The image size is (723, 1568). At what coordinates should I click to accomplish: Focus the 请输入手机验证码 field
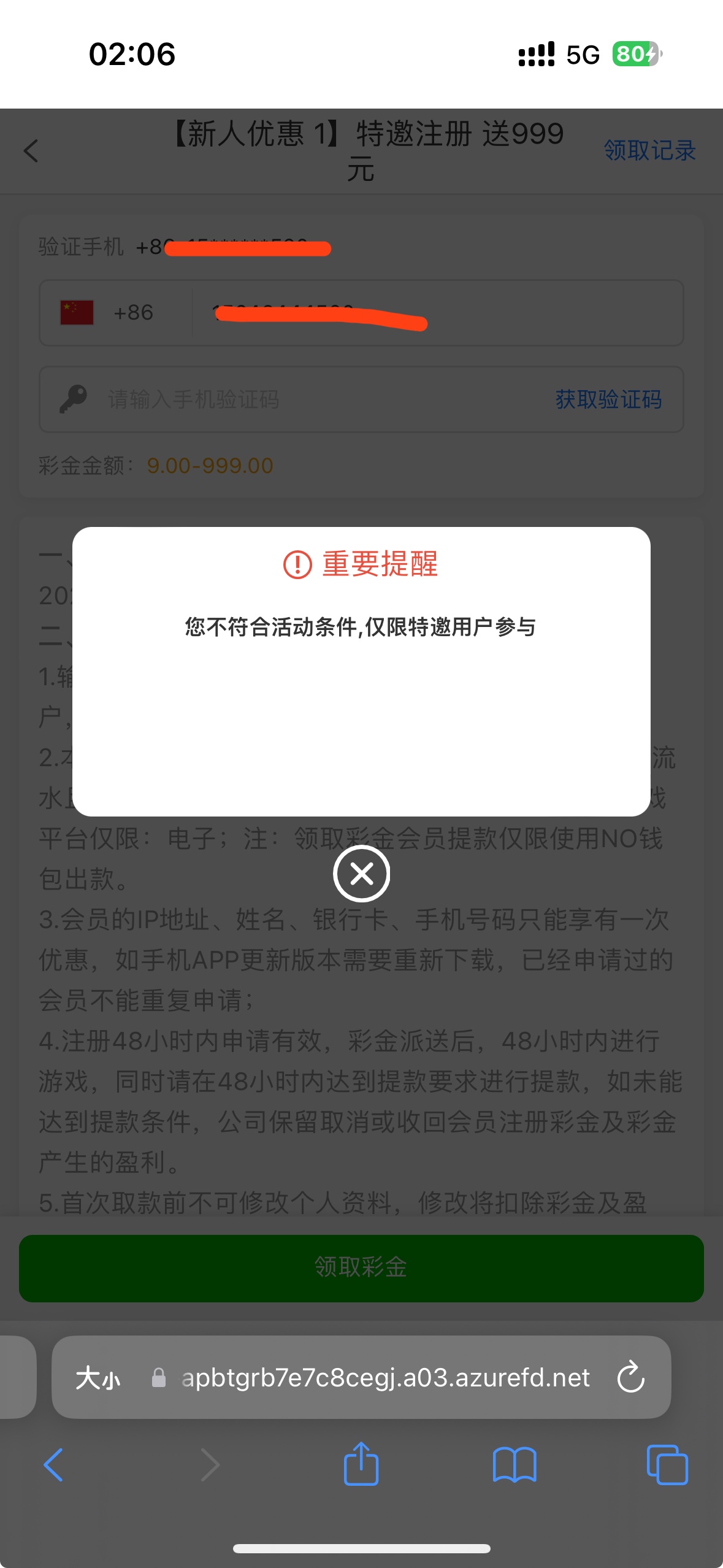(307, 399)
